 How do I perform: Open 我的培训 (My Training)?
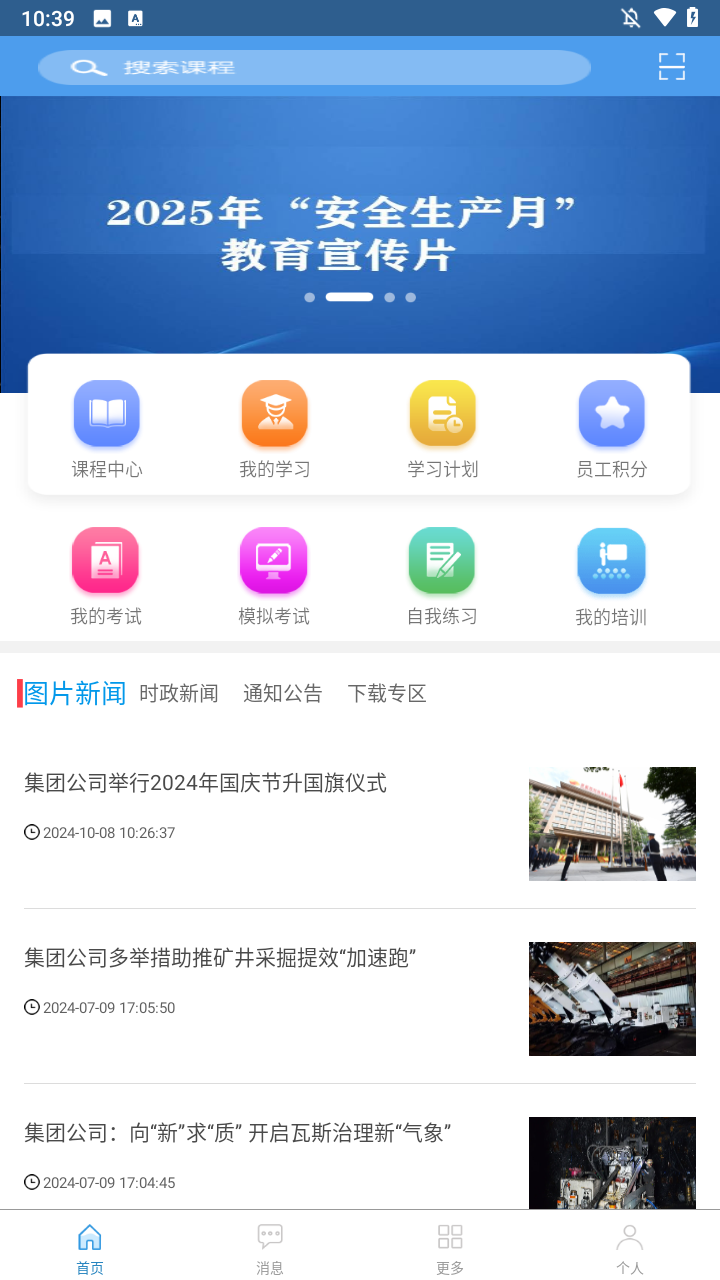pos(611,575)
